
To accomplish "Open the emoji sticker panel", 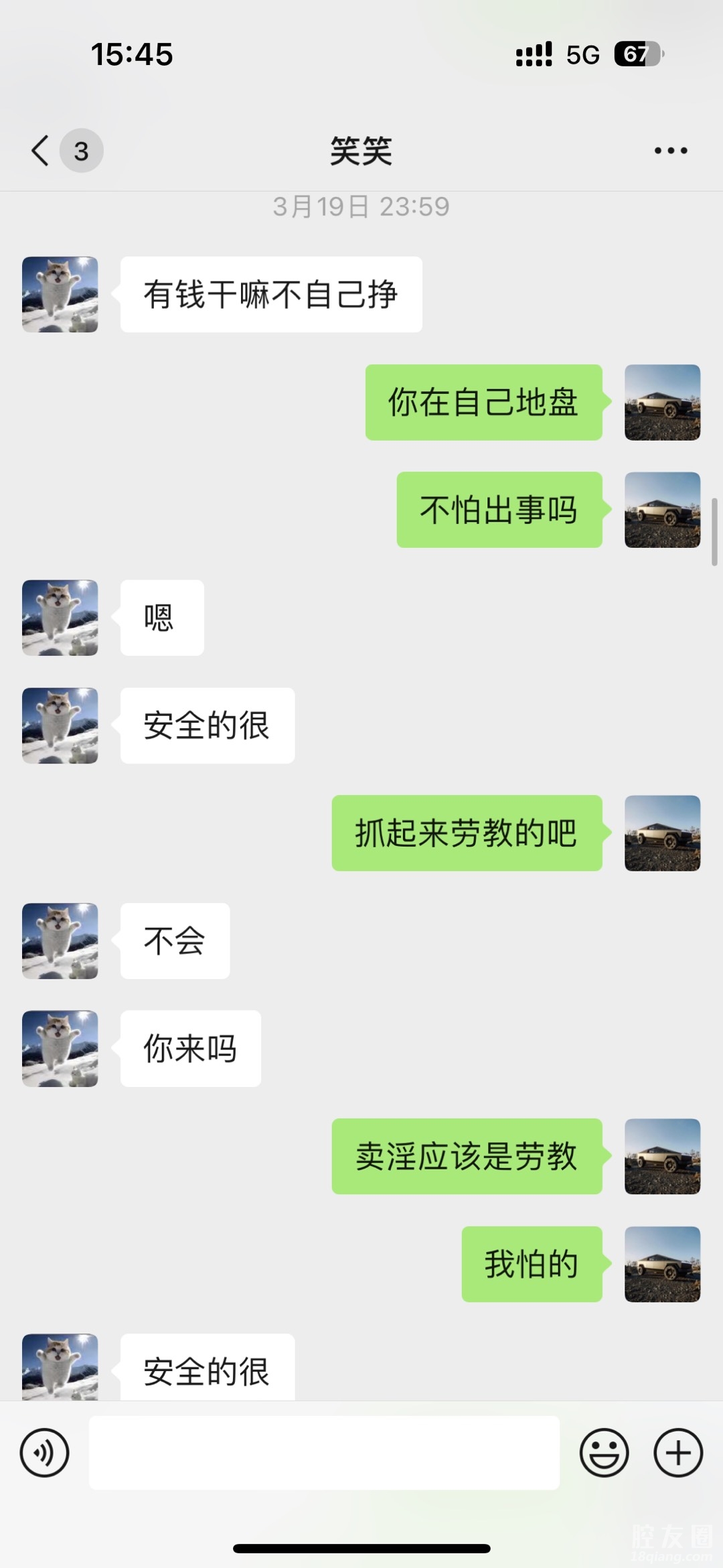I will click(x=604, y=1453).
